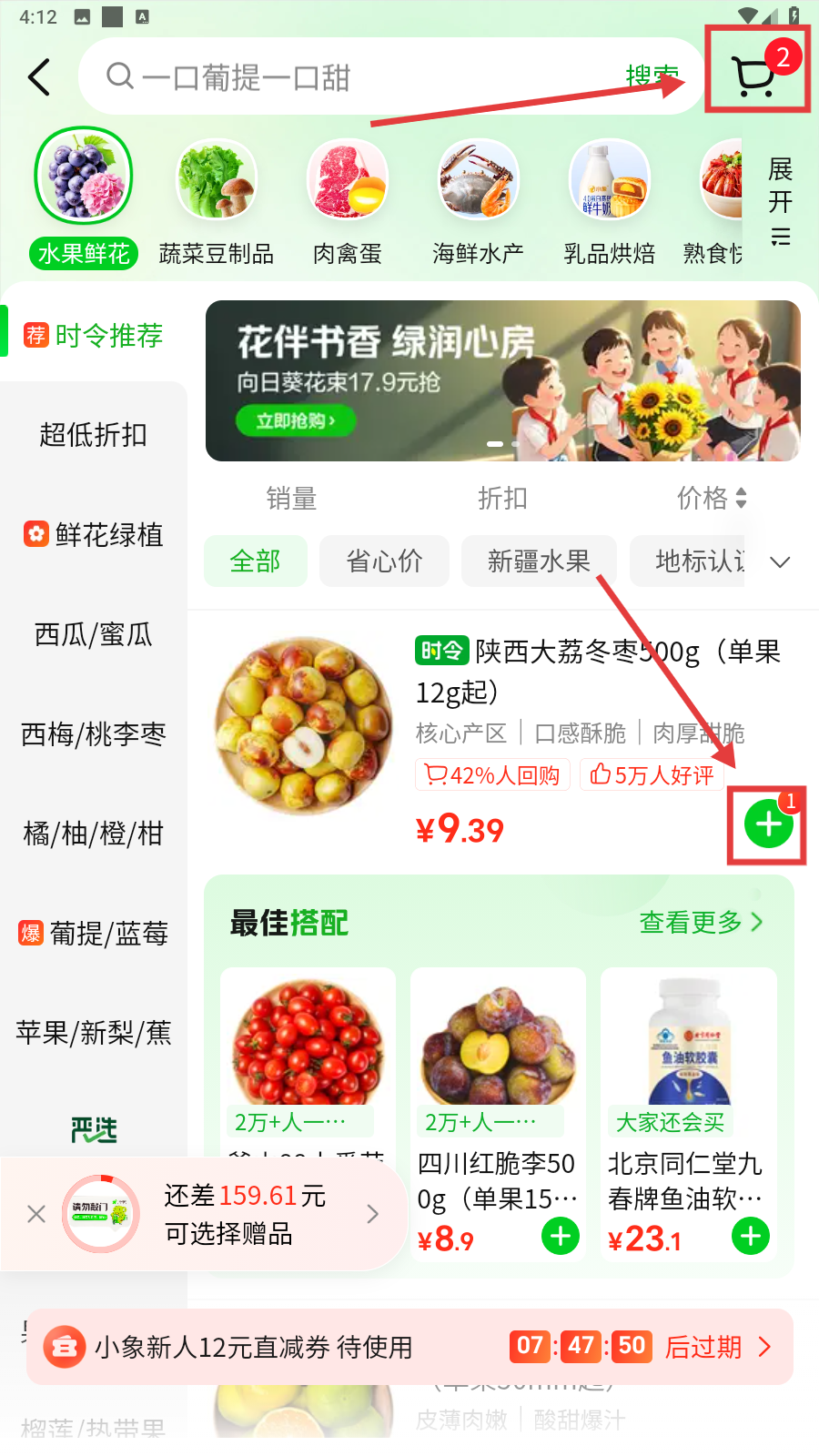This screenshot has height=1456, width=819.
Task: Open the 小象新人12元直减券 coupon bar
Action: pos(409,1347)
